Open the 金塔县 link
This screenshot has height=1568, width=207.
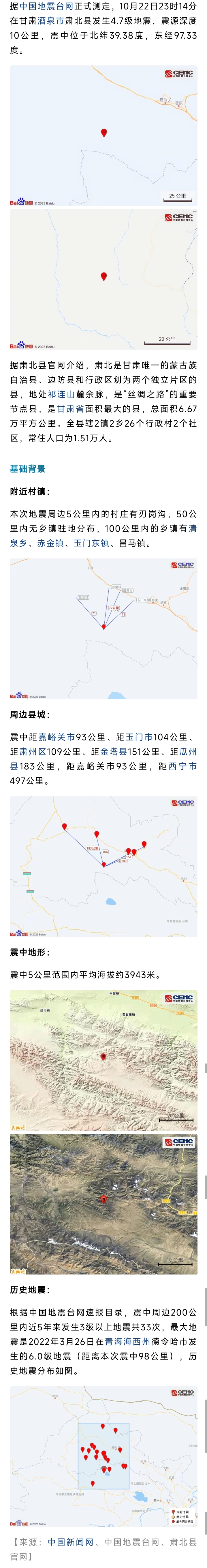click(x=114, y=752)
